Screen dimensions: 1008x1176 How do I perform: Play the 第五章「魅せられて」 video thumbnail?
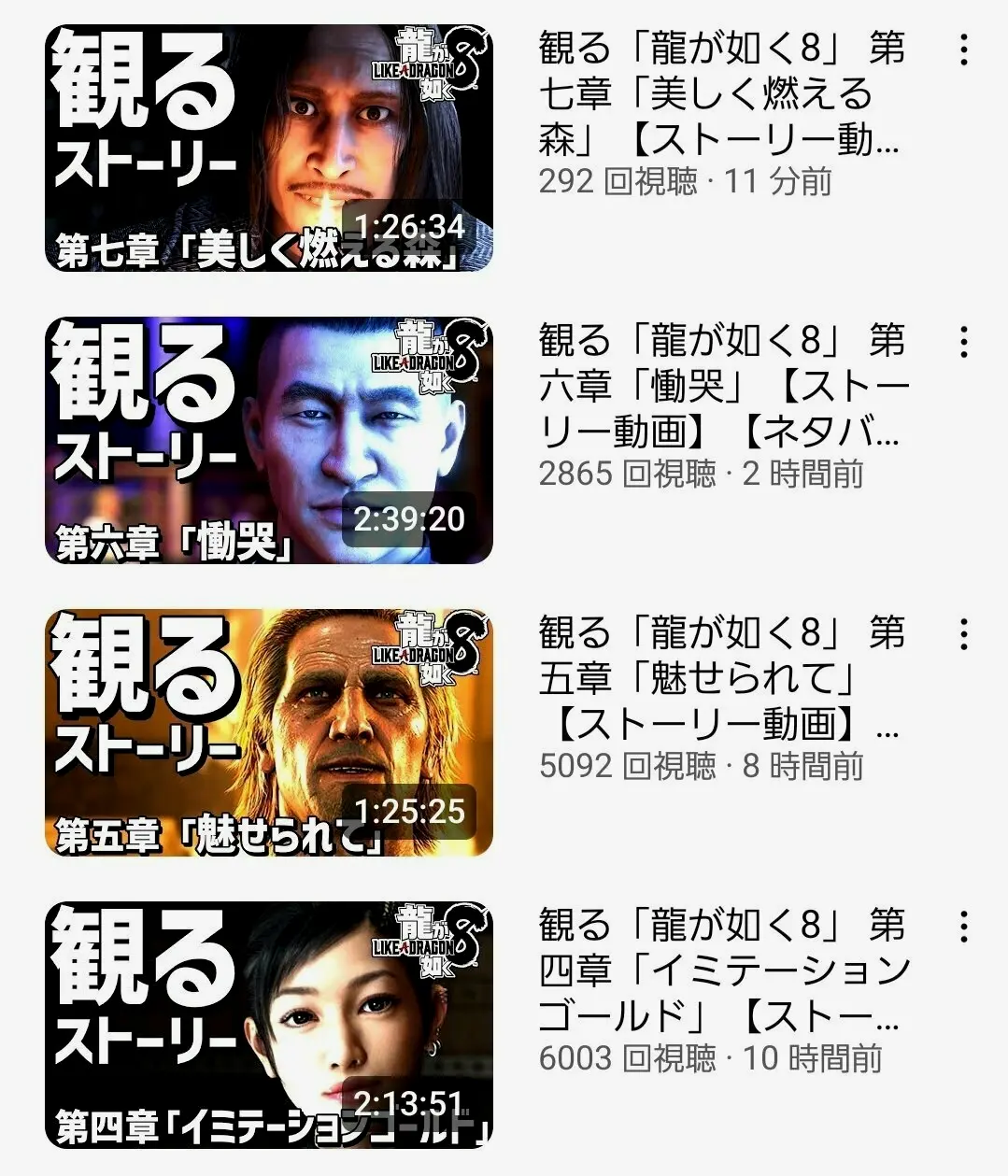pyautogui.click(x=269, y=732)
